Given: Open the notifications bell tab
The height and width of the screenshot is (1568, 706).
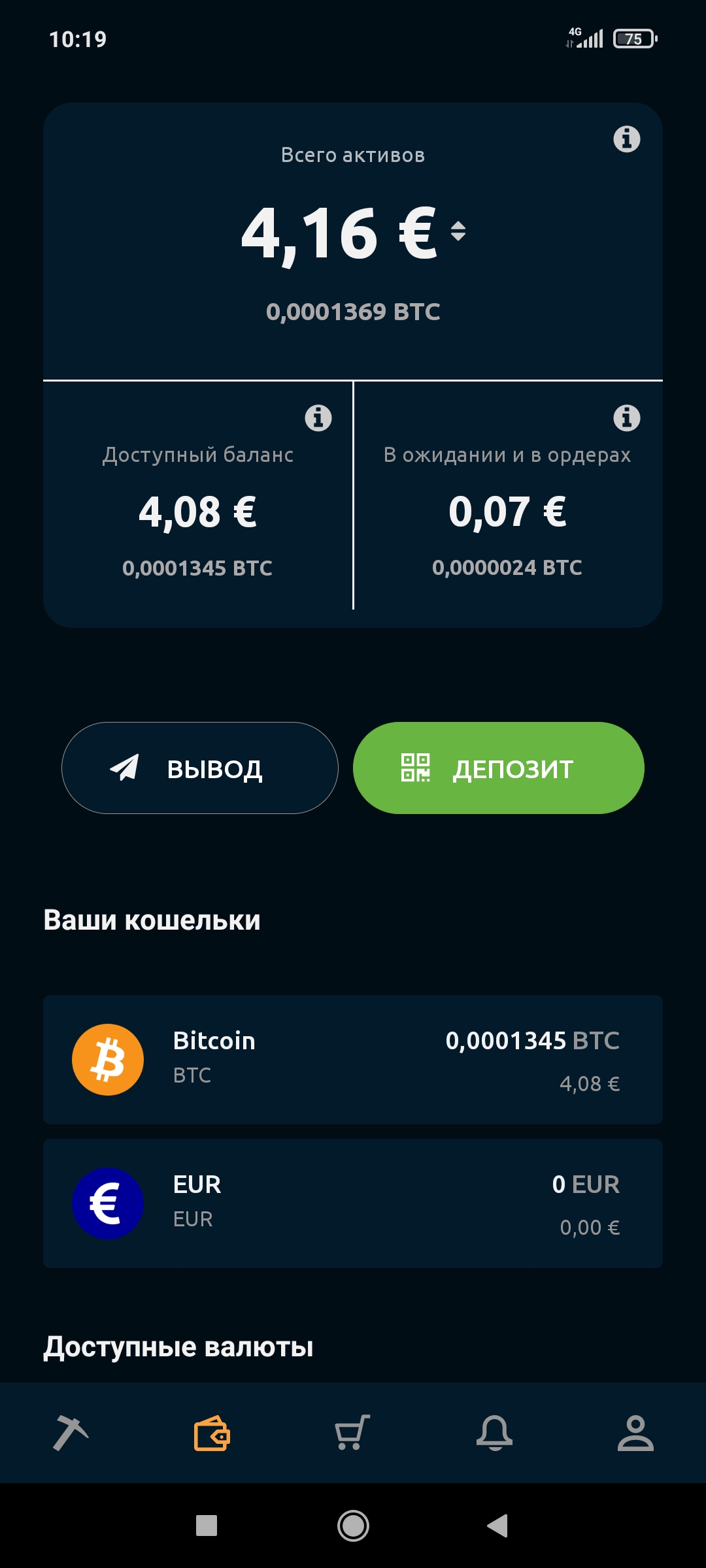Looking at the screenshot, I should pos(494,1433).
